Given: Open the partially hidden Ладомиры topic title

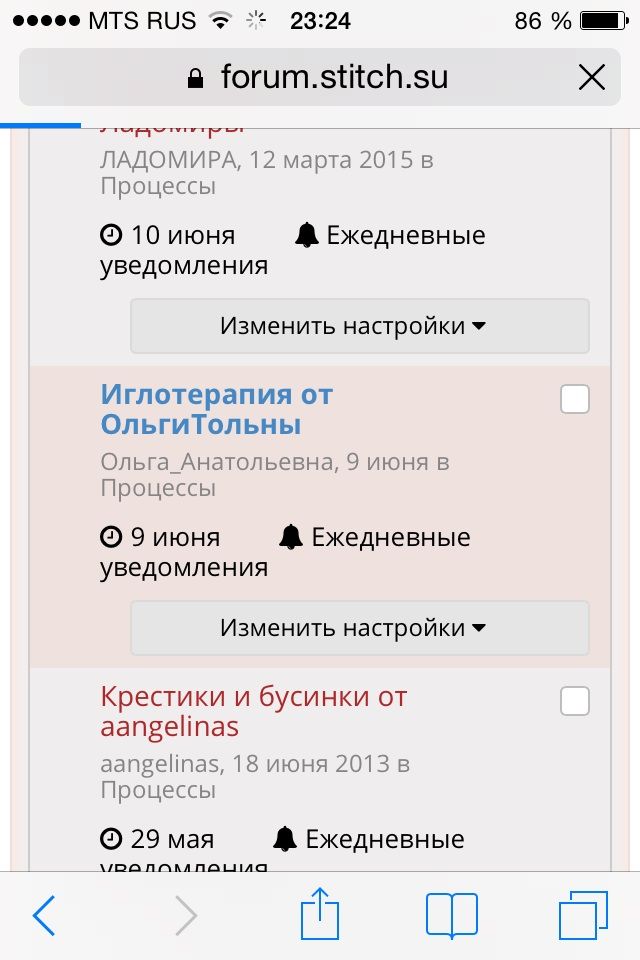Looking at the screenshot, I should tap(172, 129).
